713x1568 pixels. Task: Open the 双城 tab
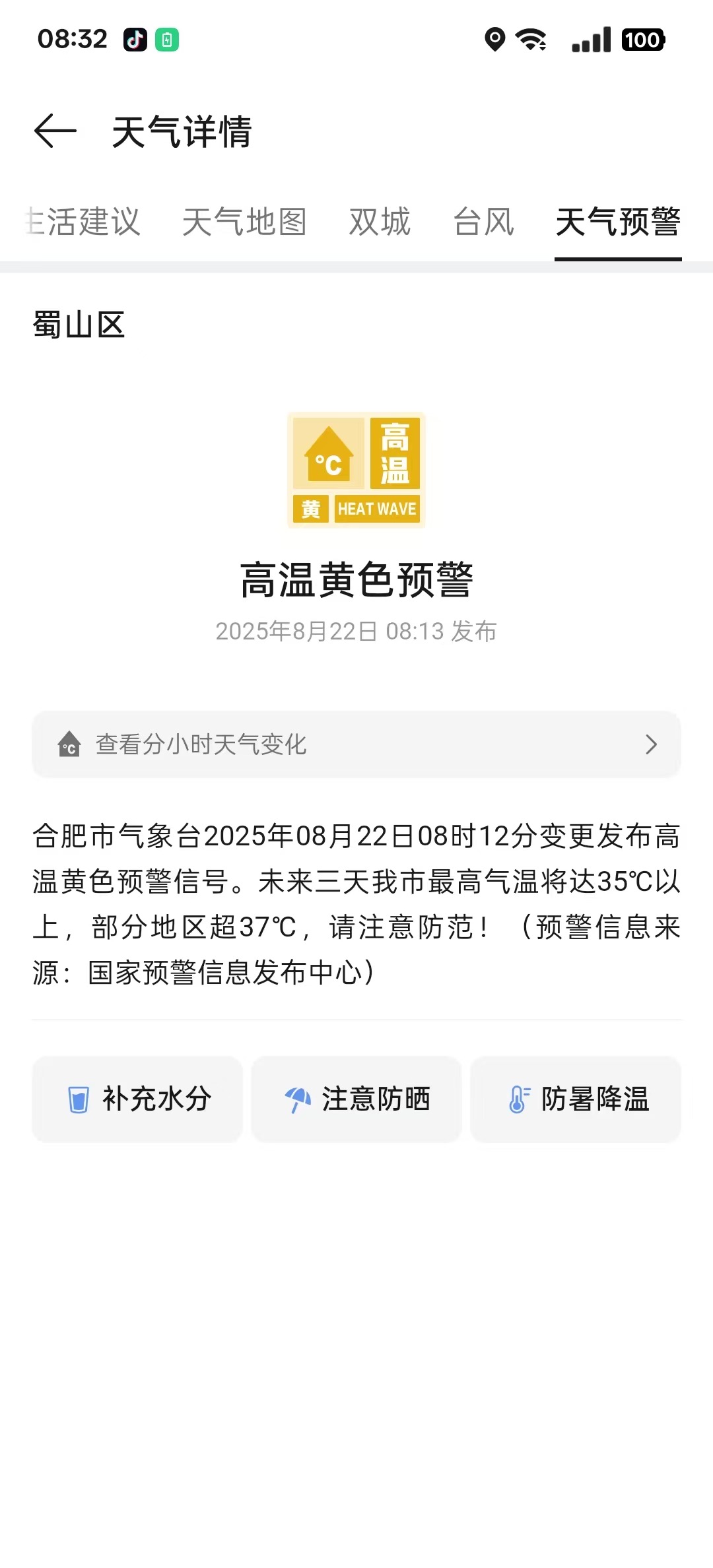click(380, 222)
